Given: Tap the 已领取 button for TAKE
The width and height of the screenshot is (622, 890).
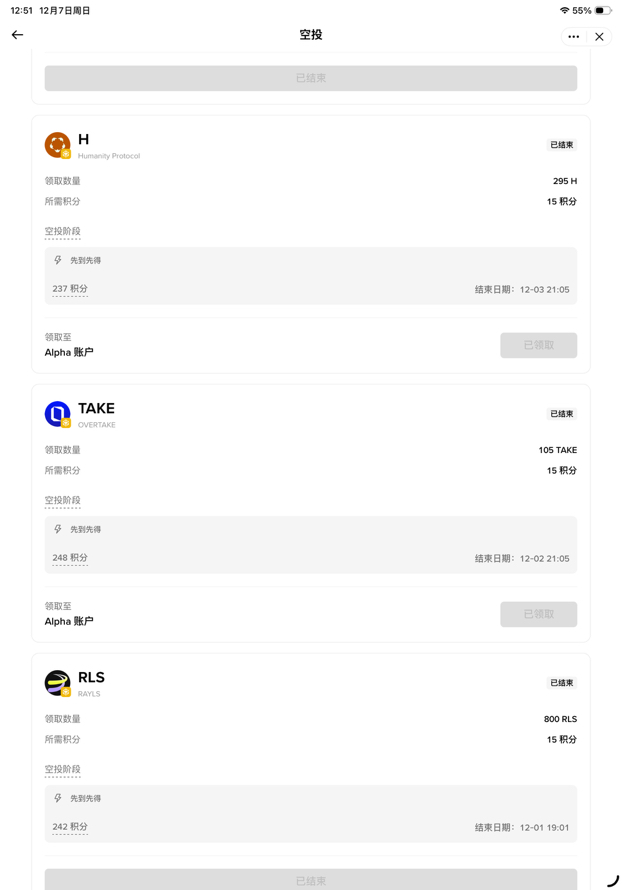Looking at the screenshot, I should coord(538,614).
